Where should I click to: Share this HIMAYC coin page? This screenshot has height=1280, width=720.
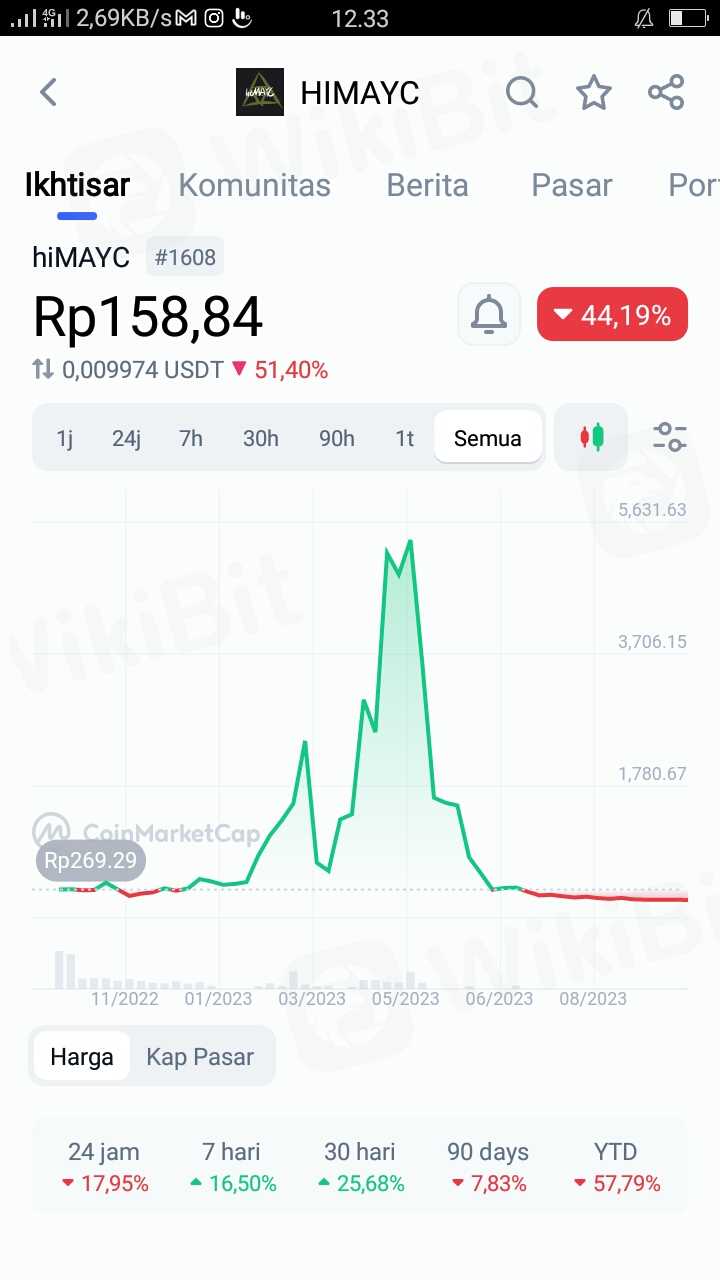pos(666,93)
